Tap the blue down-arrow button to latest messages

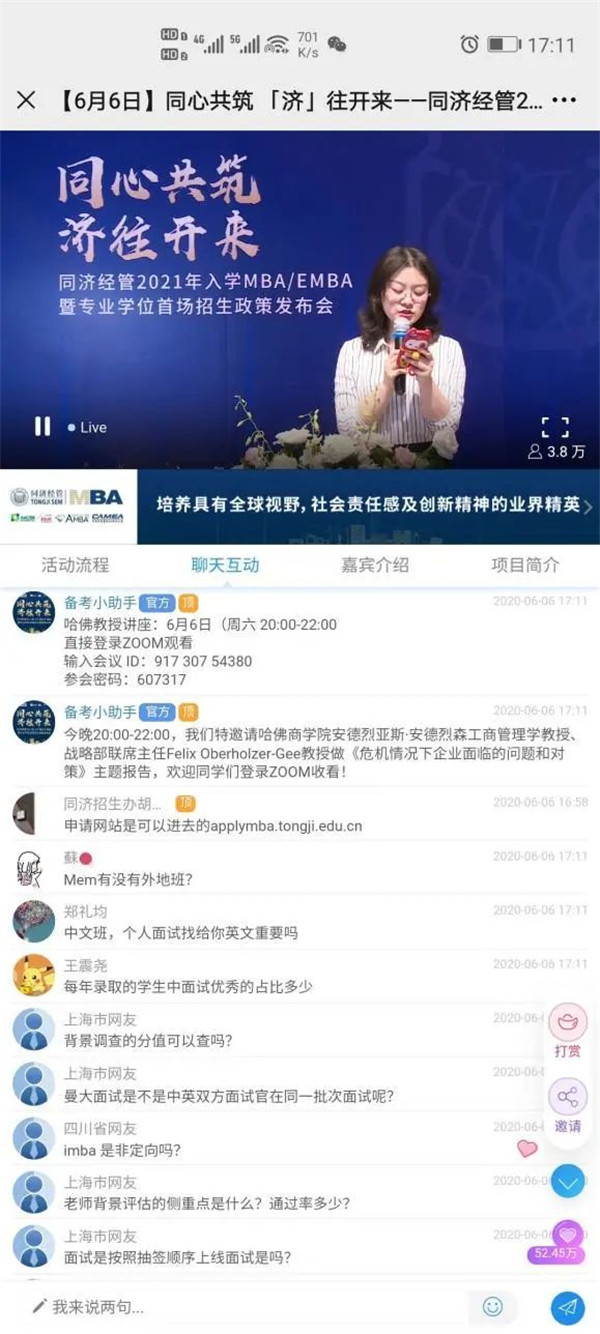click(x=567, y=1182)
